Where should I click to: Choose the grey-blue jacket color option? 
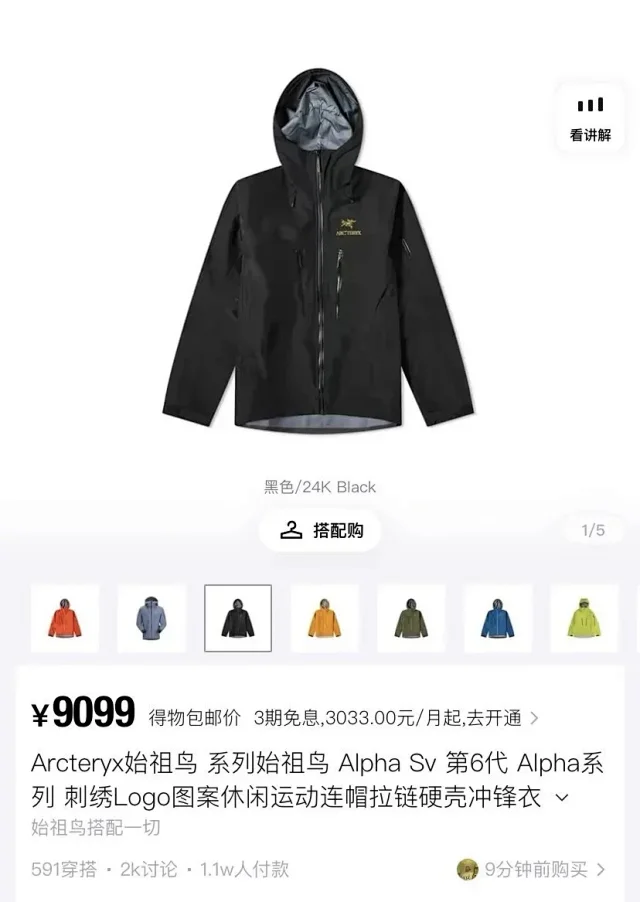[151, 618]
